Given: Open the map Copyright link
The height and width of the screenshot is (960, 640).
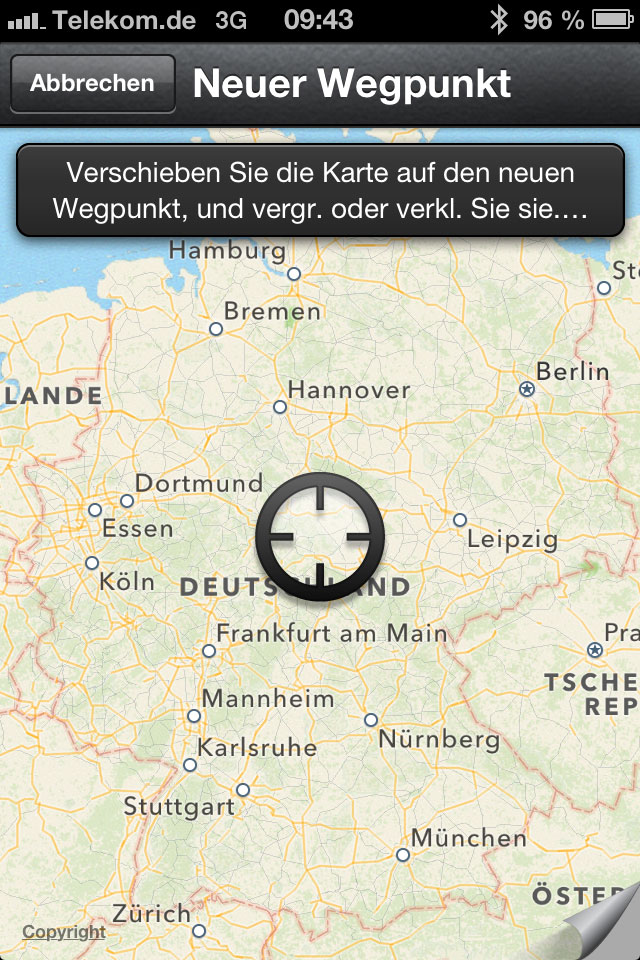Looking at the screenshot, I should [x=64, y=932].
